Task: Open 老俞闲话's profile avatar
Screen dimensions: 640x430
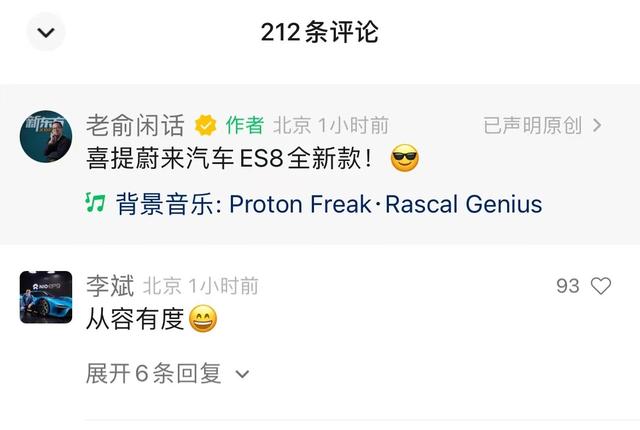Action: (46, 135)
